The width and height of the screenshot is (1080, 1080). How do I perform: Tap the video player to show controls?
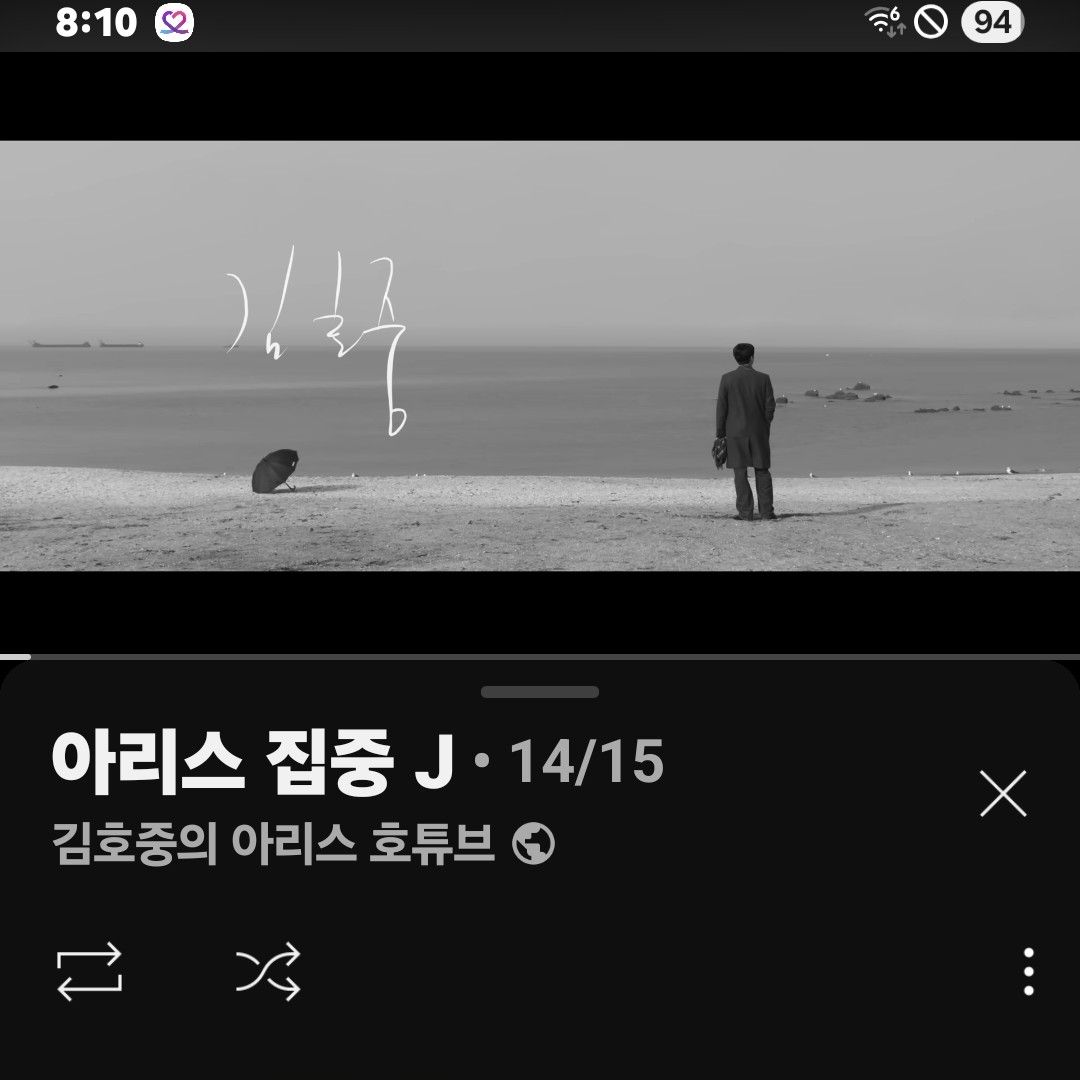tap(540, 355)
